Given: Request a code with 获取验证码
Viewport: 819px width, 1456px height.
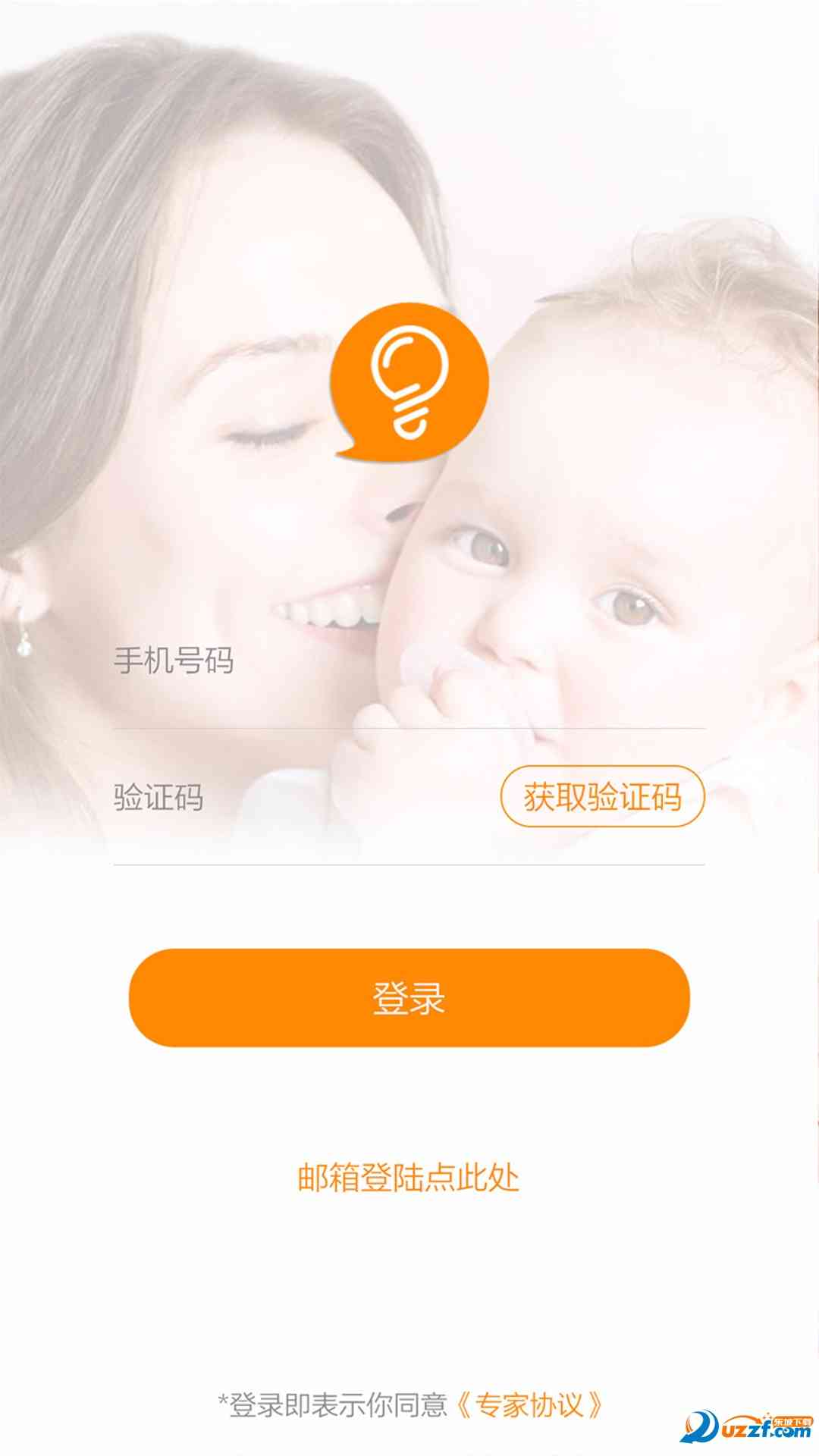Looking at the screenshot, I should [x=602, y=796].
